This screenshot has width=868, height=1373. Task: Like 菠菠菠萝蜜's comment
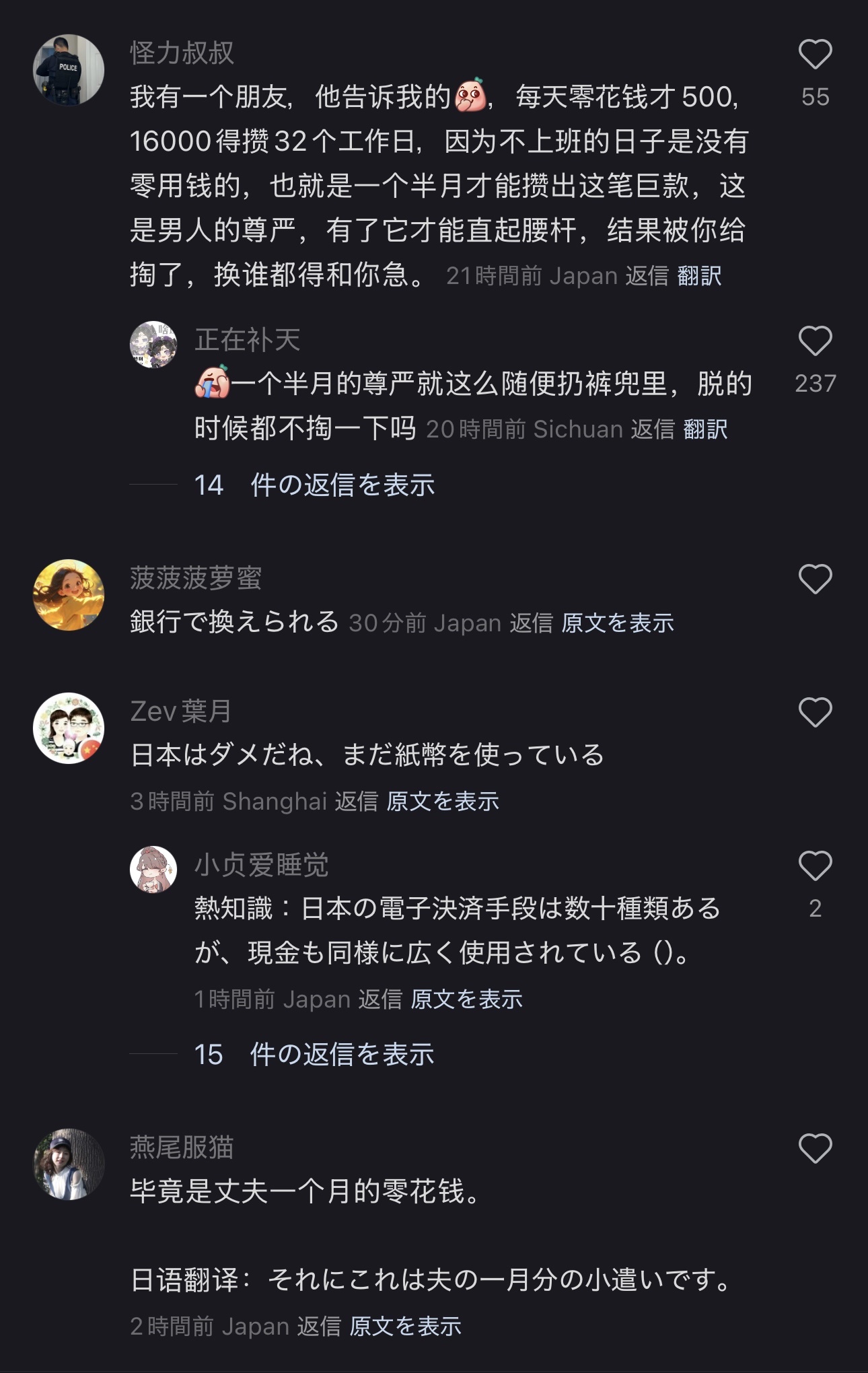(x=815, y=579)
